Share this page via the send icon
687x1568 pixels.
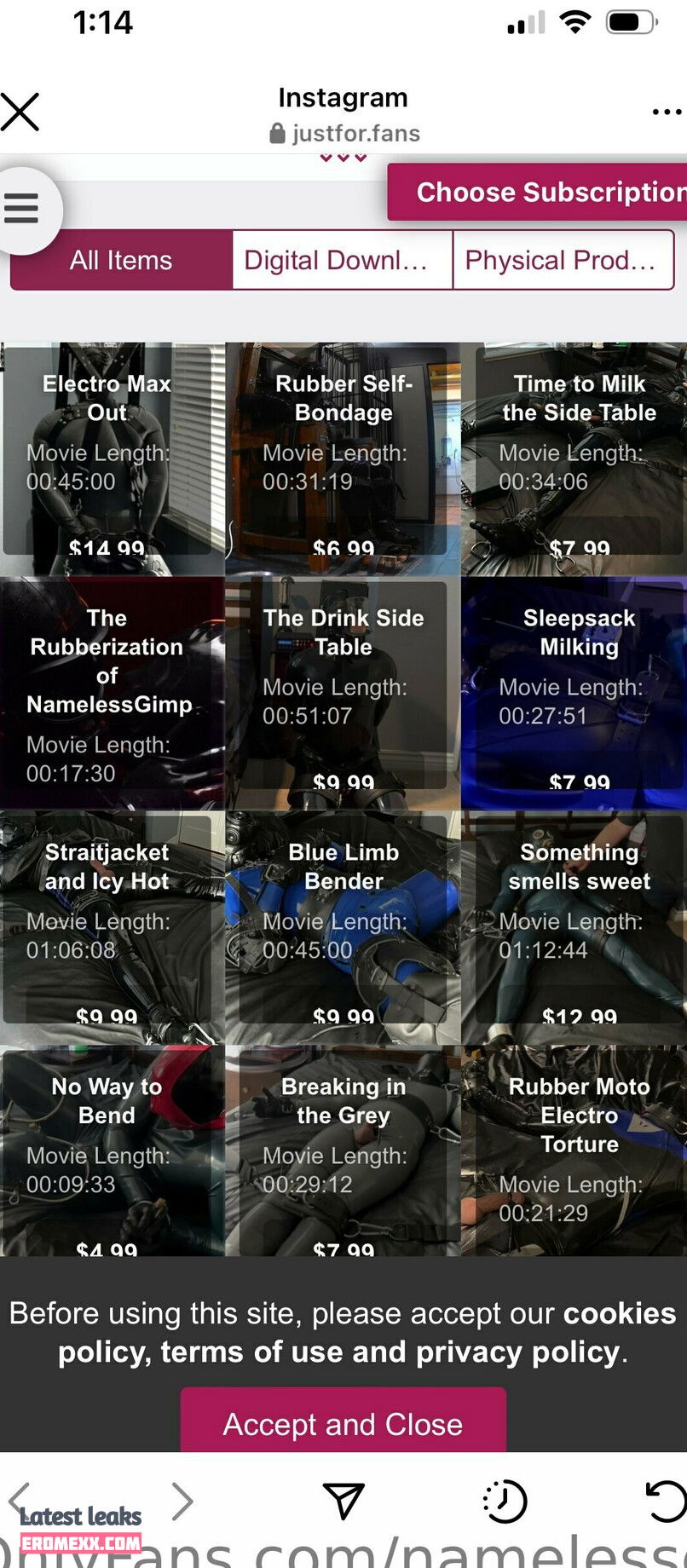point(343,1500)
